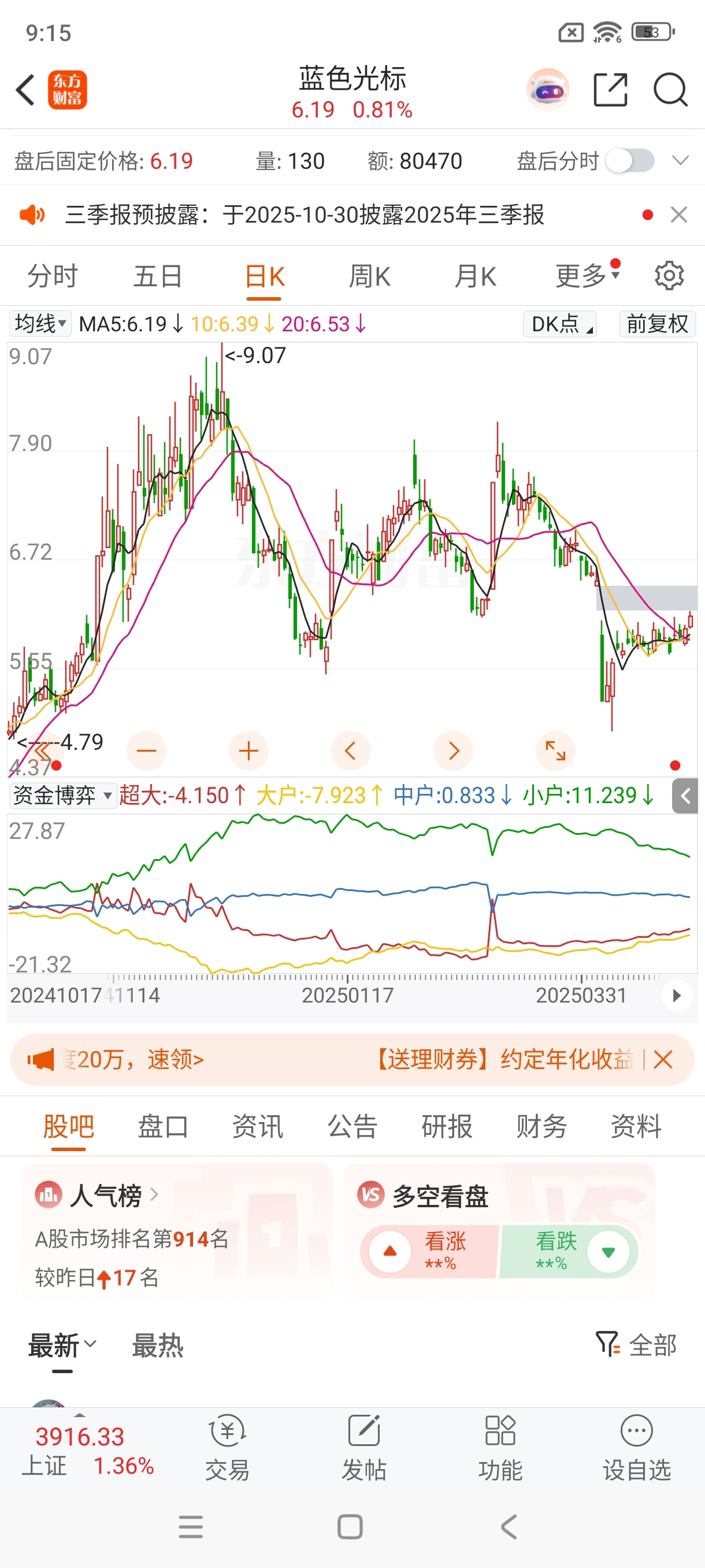Screen dimensions: 705x1568
Task: Go back using the top-left arrow
Action: pos(25,90)
